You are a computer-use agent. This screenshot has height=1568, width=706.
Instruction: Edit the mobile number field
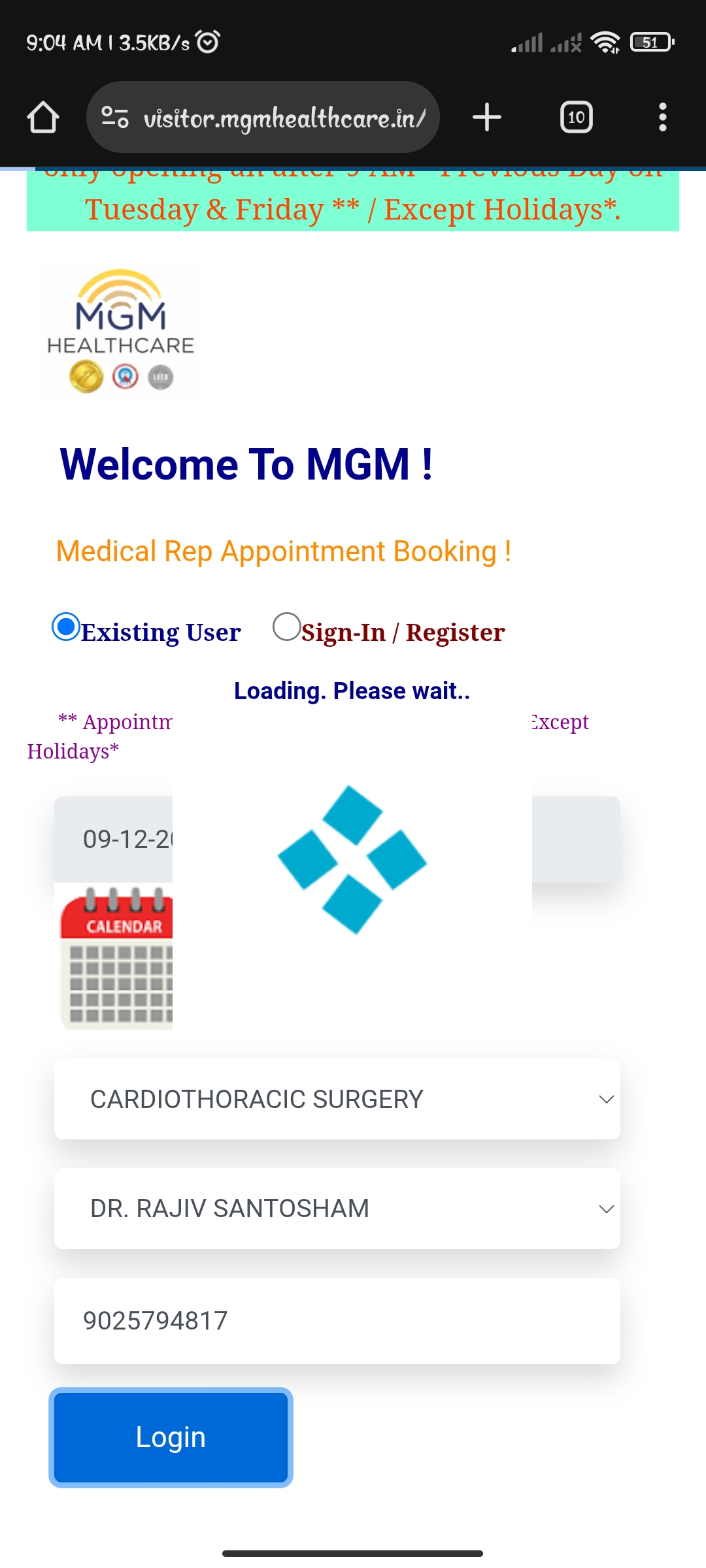(x=337, y=1321)
